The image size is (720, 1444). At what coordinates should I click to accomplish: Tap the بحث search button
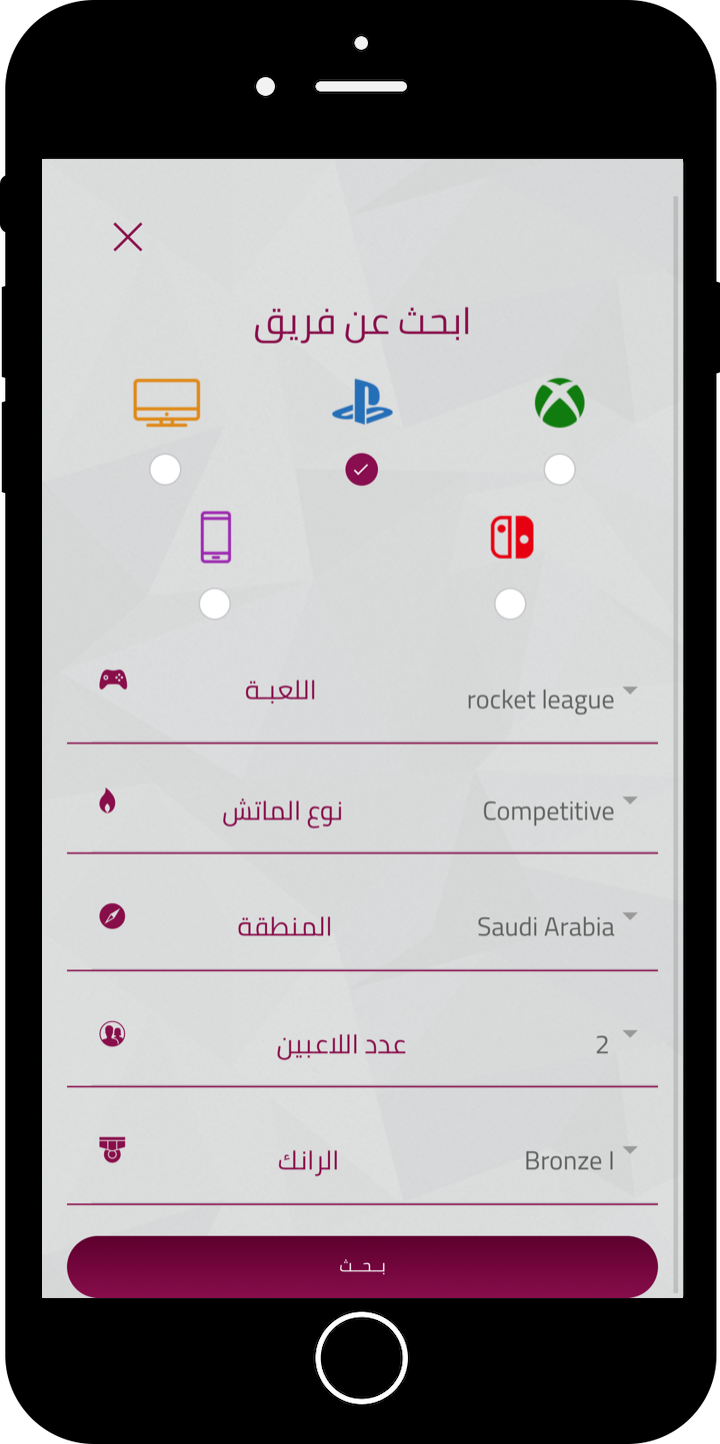[x=362, y=1266]
